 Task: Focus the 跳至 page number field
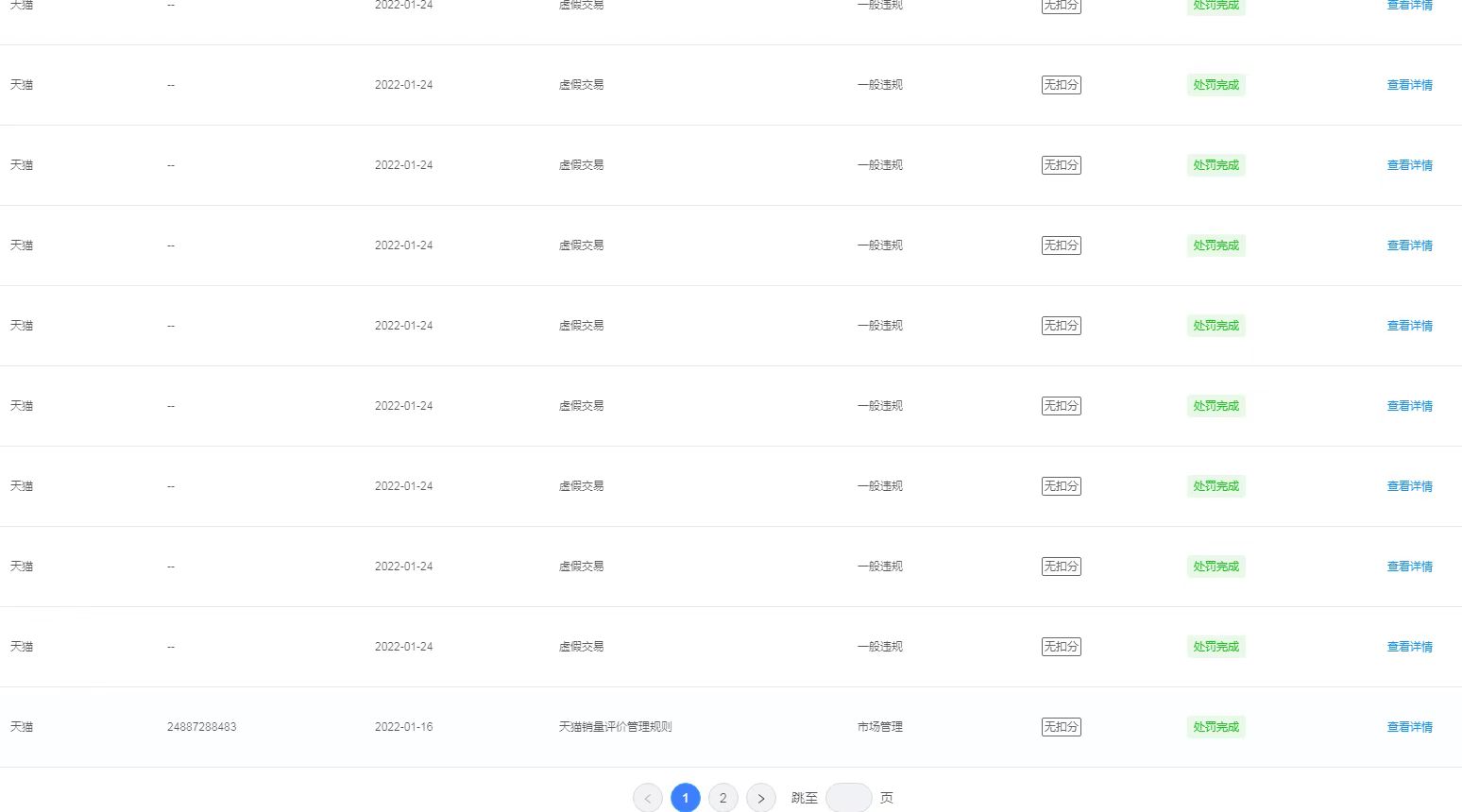848,798
